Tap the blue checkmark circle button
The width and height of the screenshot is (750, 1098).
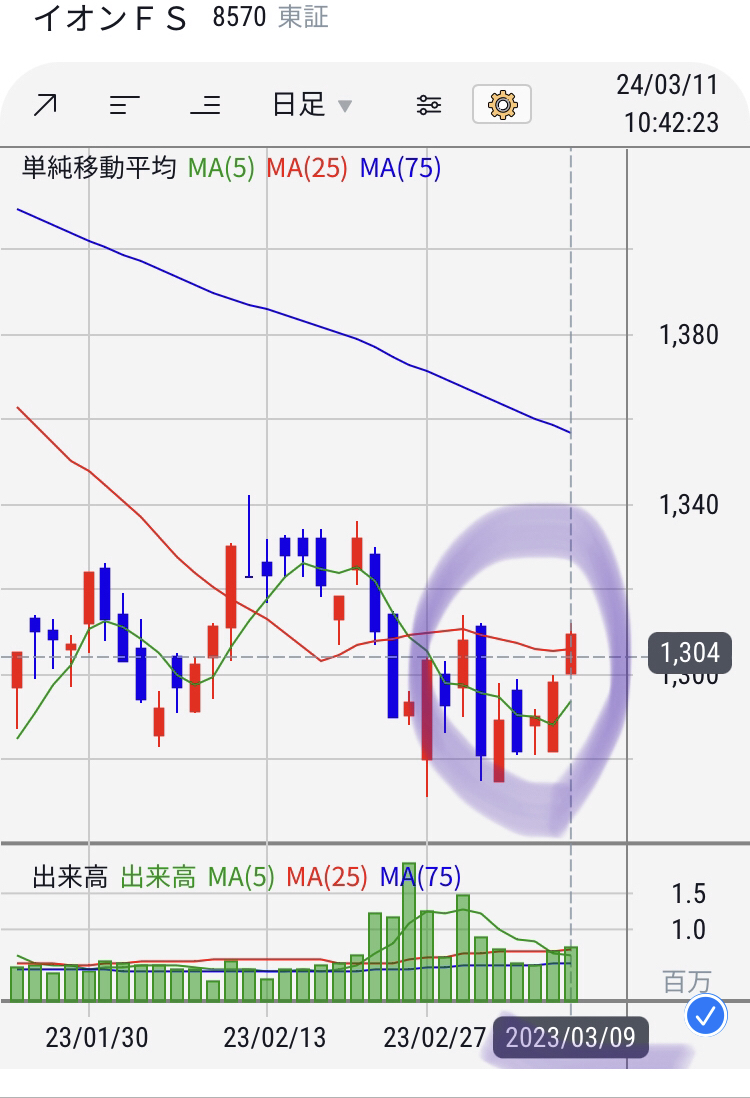tap(706, 1016)
